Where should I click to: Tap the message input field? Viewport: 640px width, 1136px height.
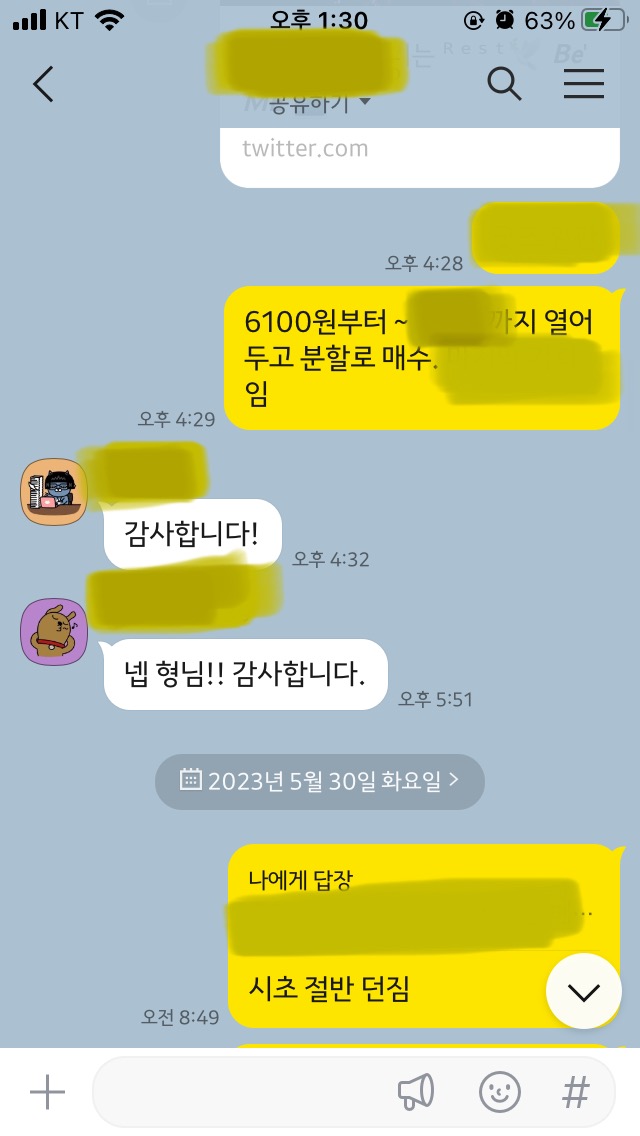pyautogui.click(x=240, y=1093)
